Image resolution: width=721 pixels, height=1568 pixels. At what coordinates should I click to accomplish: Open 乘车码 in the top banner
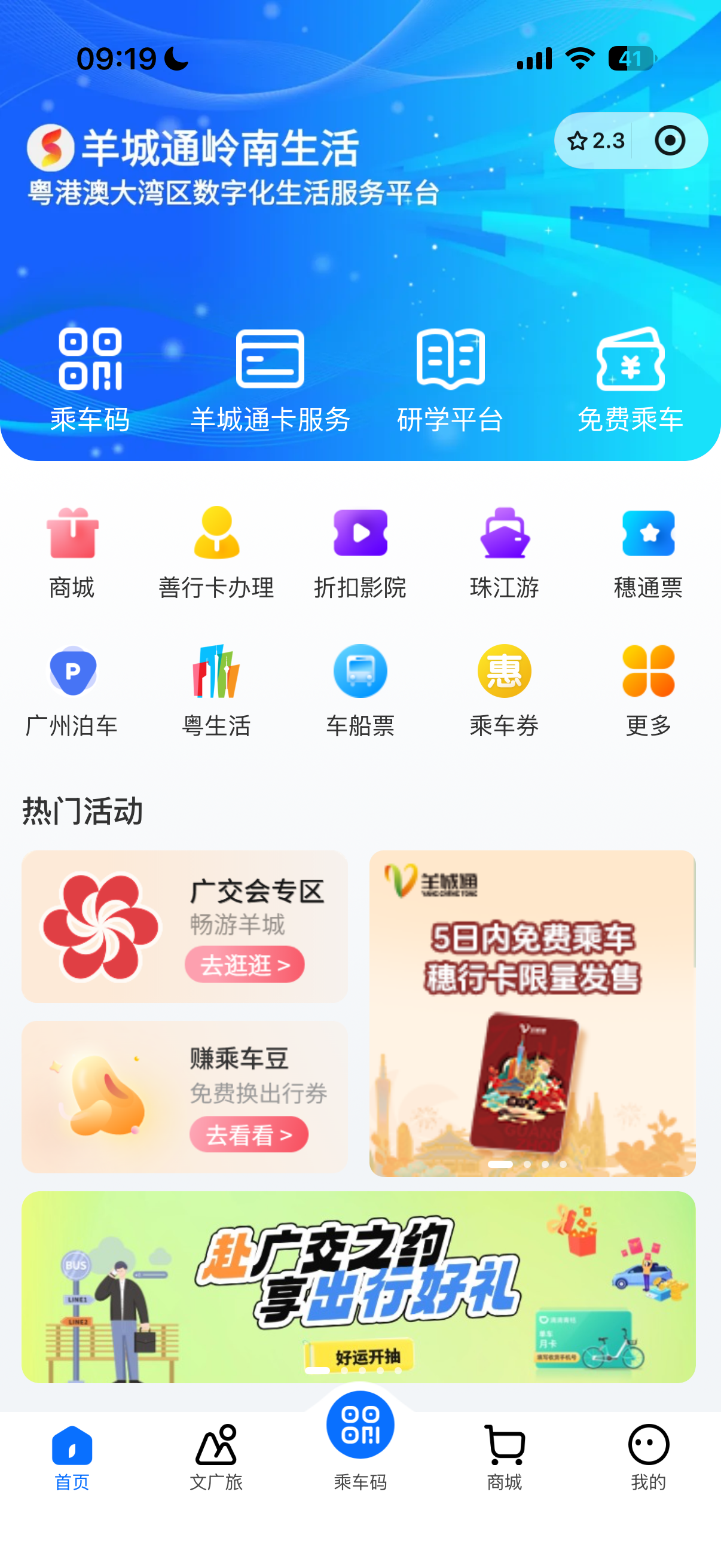pos(90,379)
